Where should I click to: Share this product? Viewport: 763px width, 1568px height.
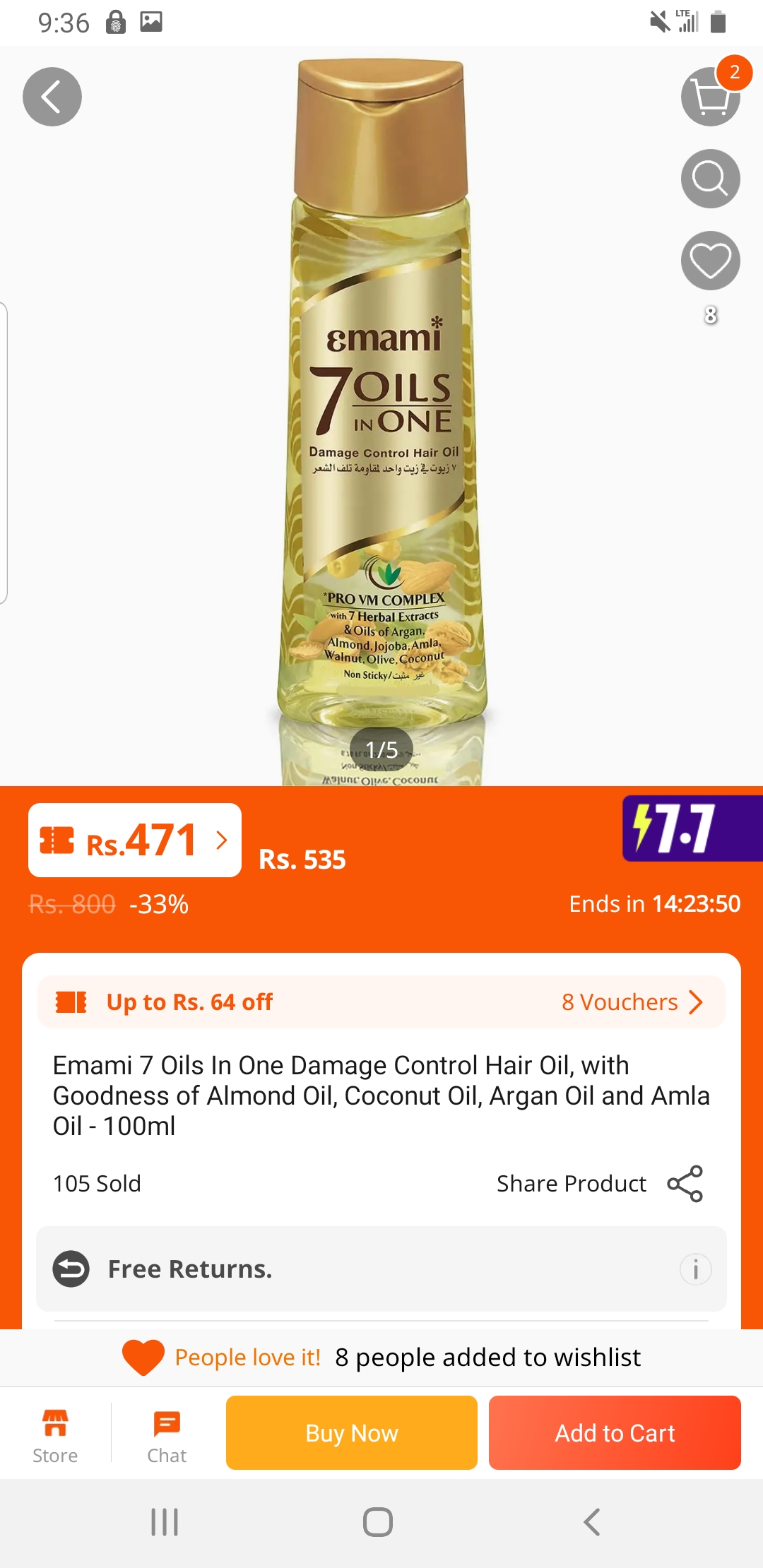(x=684, y=1183)
